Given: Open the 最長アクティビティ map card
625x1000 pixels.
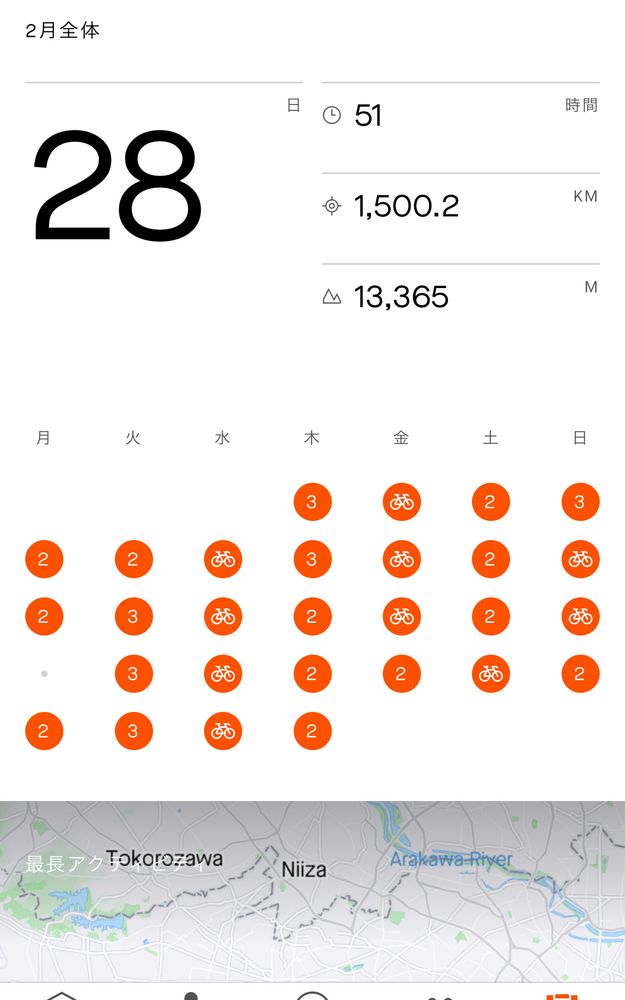Looking at the screenshot, I should (x=312, y=890).
